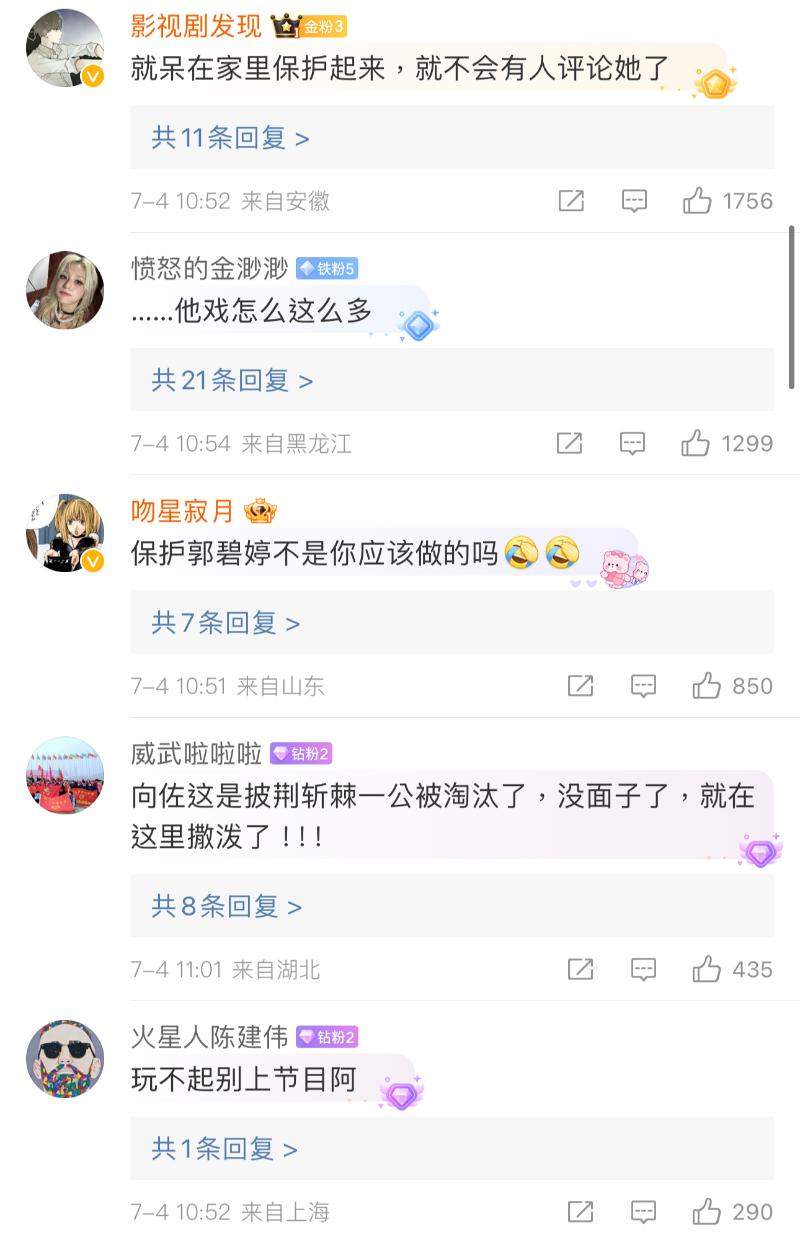Screen dimensions: 800x1235
Task: Open 威武啦啦啦's avatar
Action: (x=65, y=776)
